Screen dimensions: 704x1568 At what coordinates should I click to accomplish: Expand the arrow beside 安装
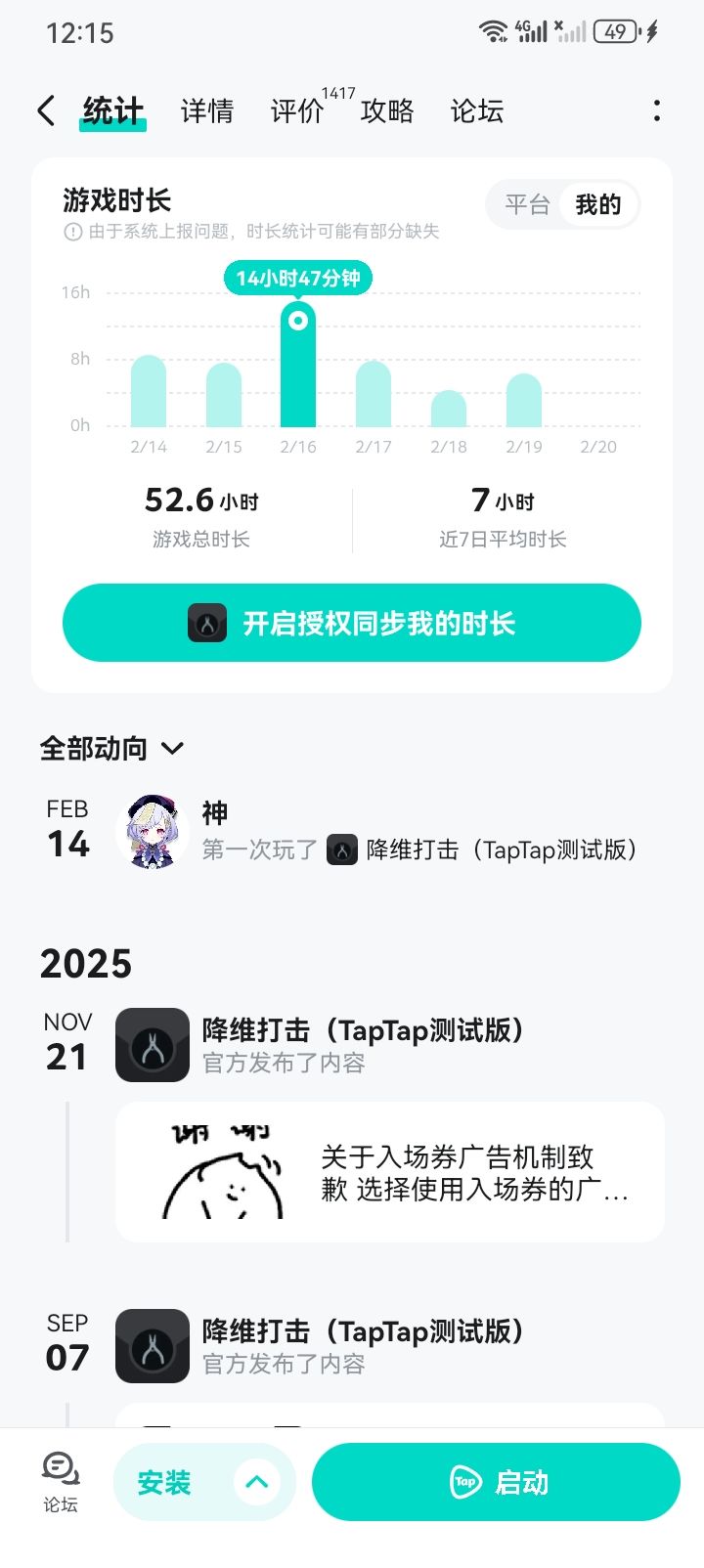(x=257, y=1483)
